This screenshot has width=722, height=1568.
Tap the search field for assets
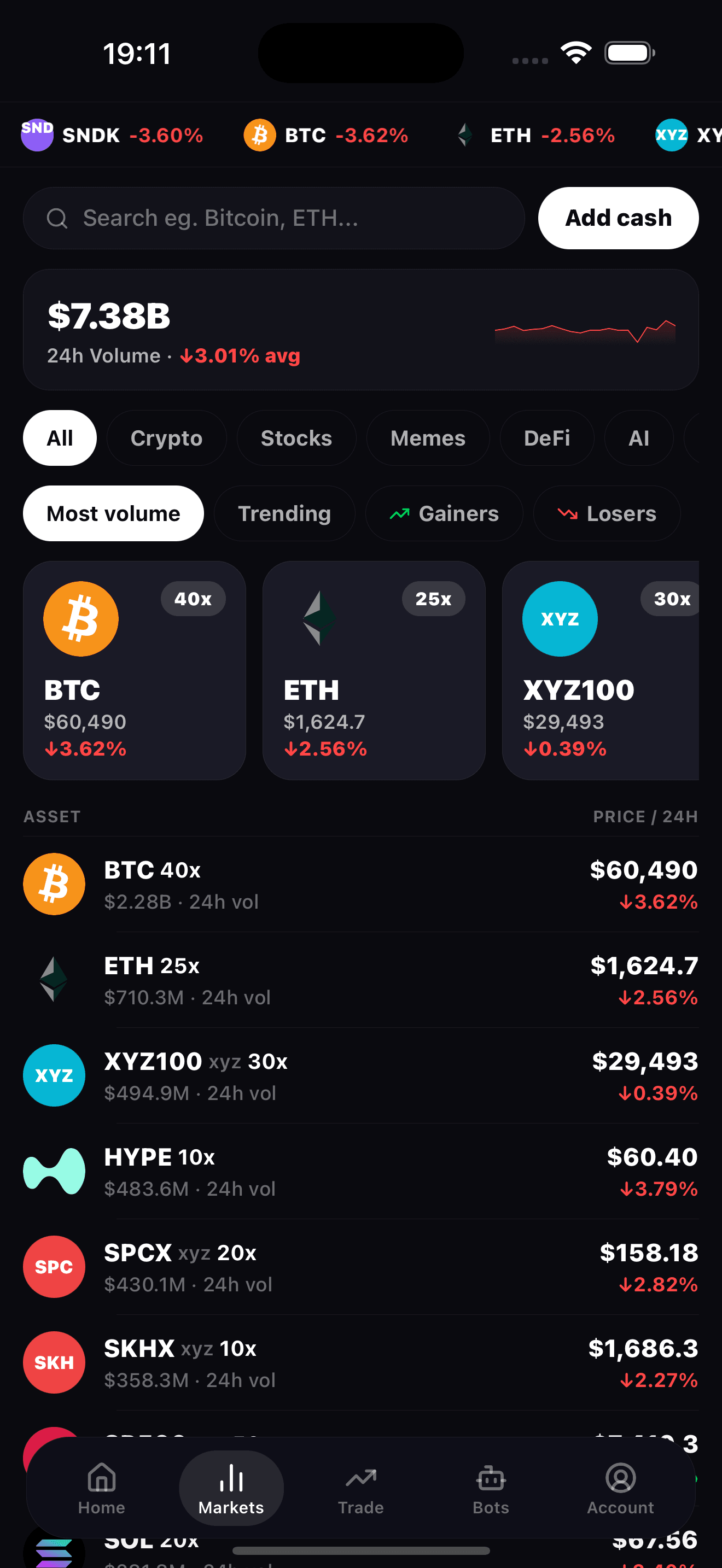point(273,218)
